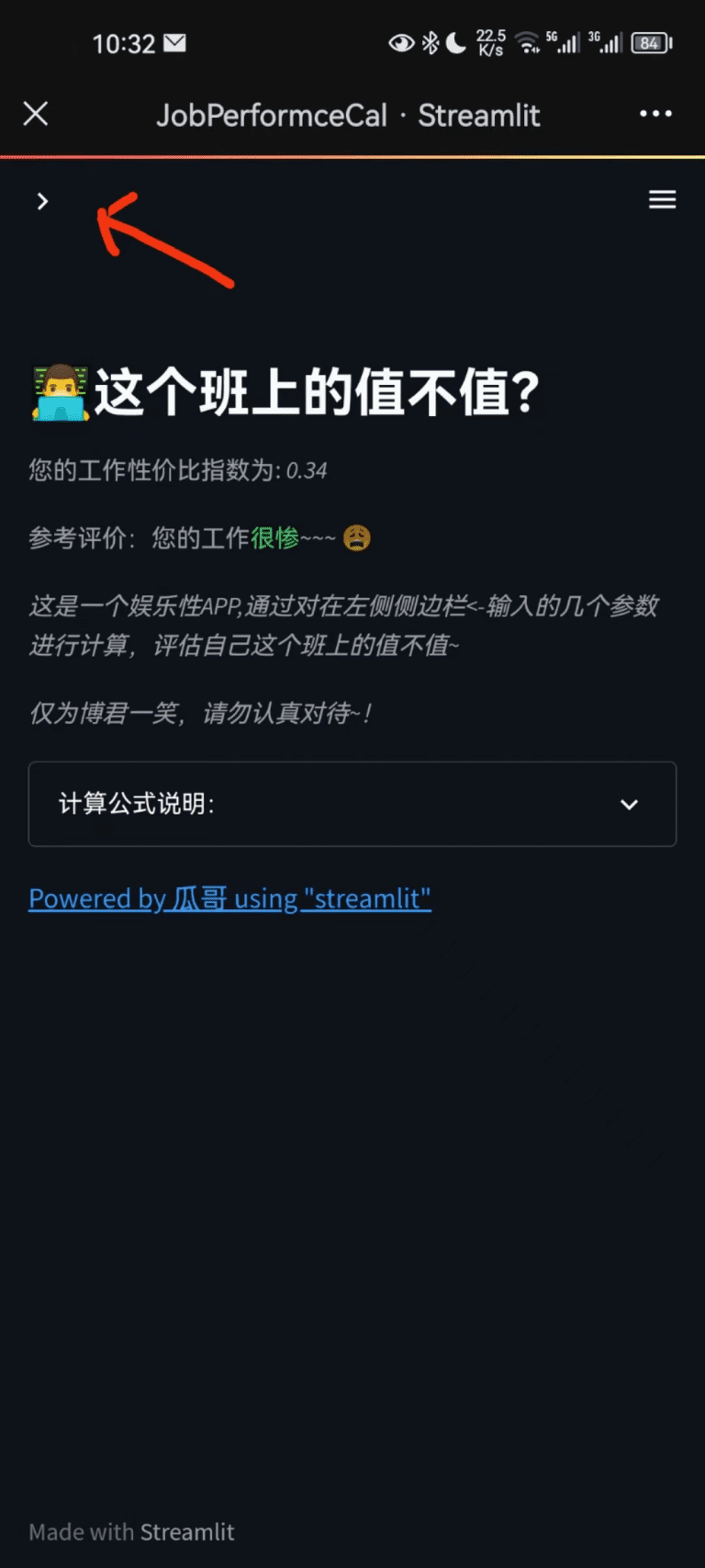The height and width of the screenshot is (1568, 705).
Task: Click the hamburger menu icon
Action: pos(662,199)
